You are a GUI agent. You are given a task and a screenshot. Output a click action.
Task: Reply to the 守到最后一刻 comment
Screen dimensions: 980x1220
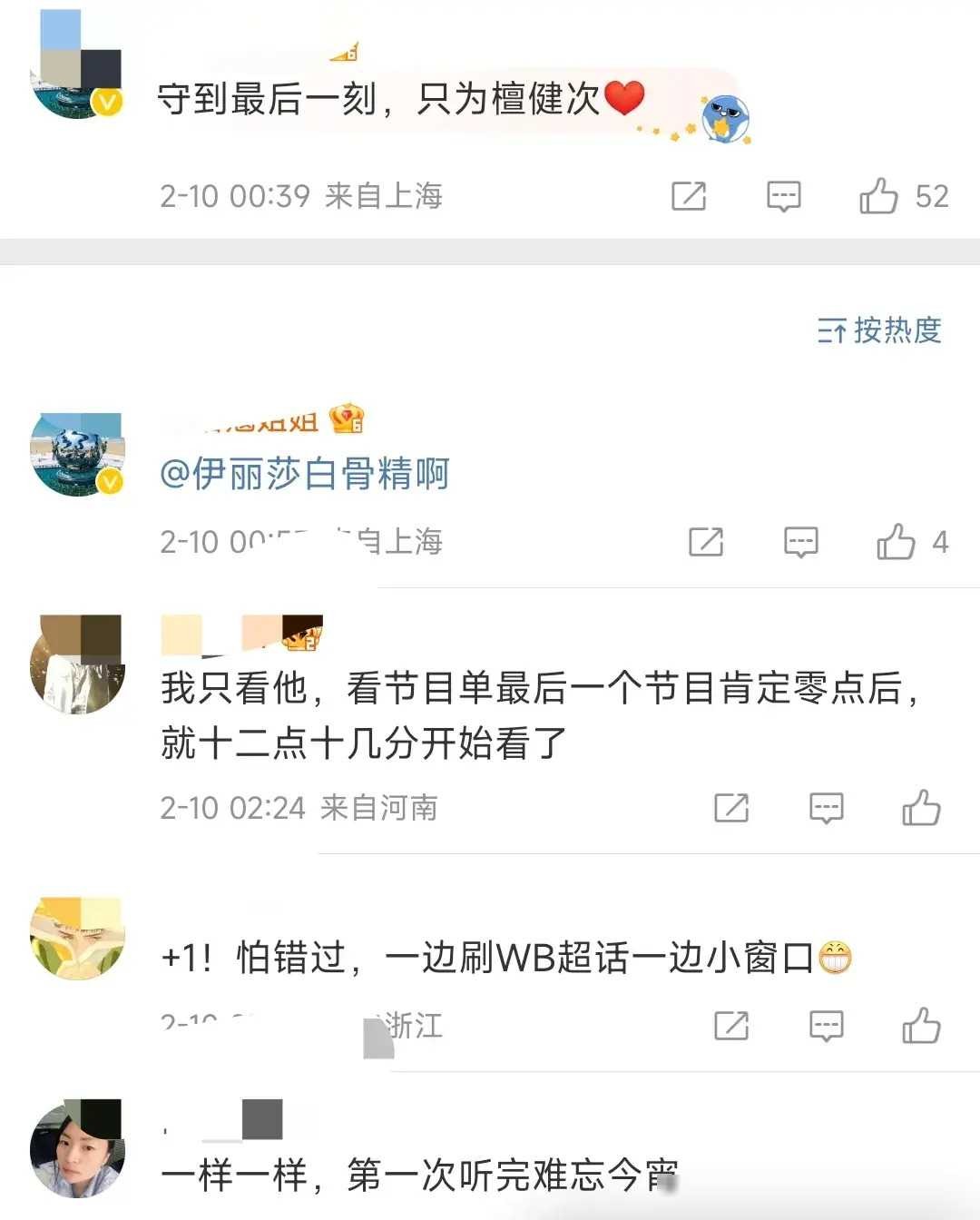point(783,196)
